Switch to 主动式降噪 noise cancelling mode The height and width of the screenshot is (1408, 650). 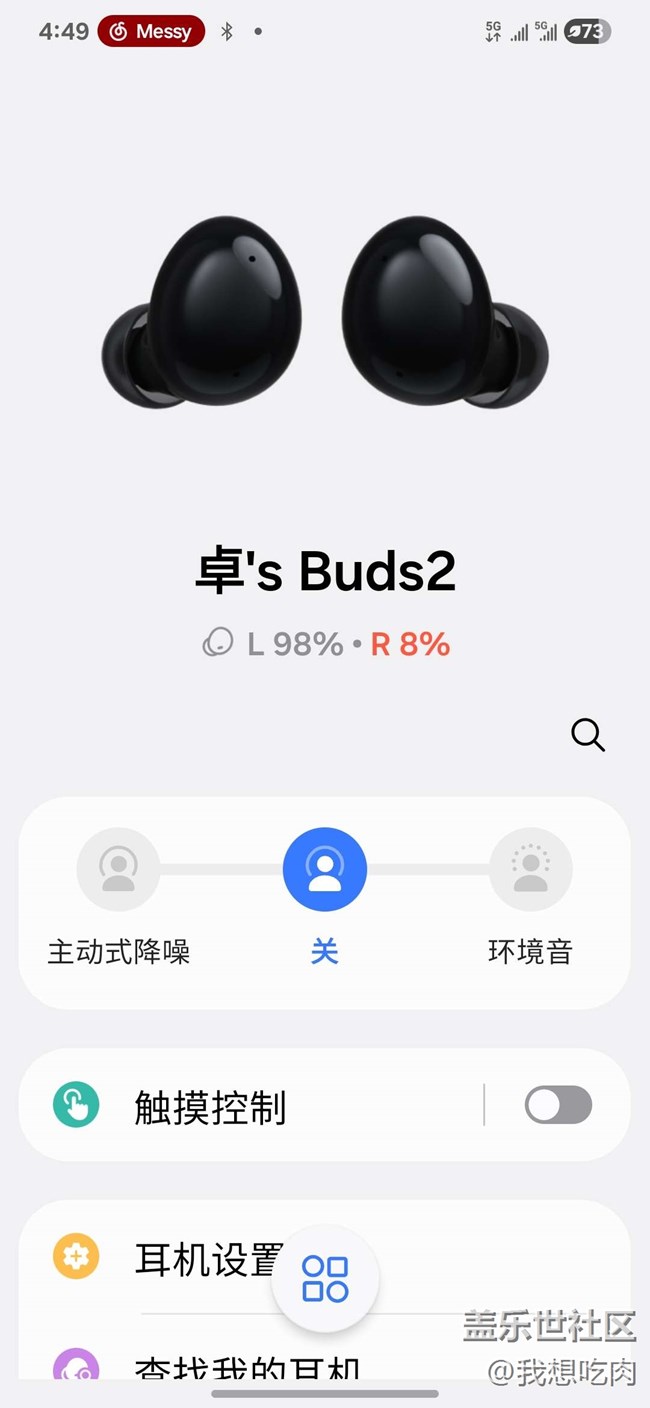point(119,870)
